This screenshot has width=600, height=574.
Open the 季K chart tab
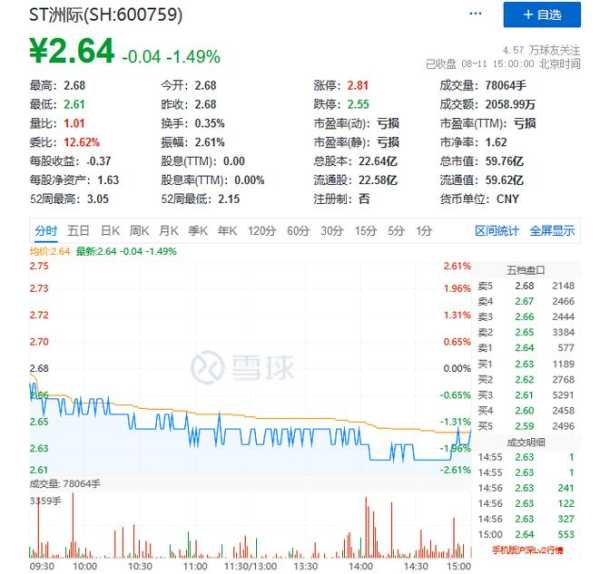click(198, 231)
